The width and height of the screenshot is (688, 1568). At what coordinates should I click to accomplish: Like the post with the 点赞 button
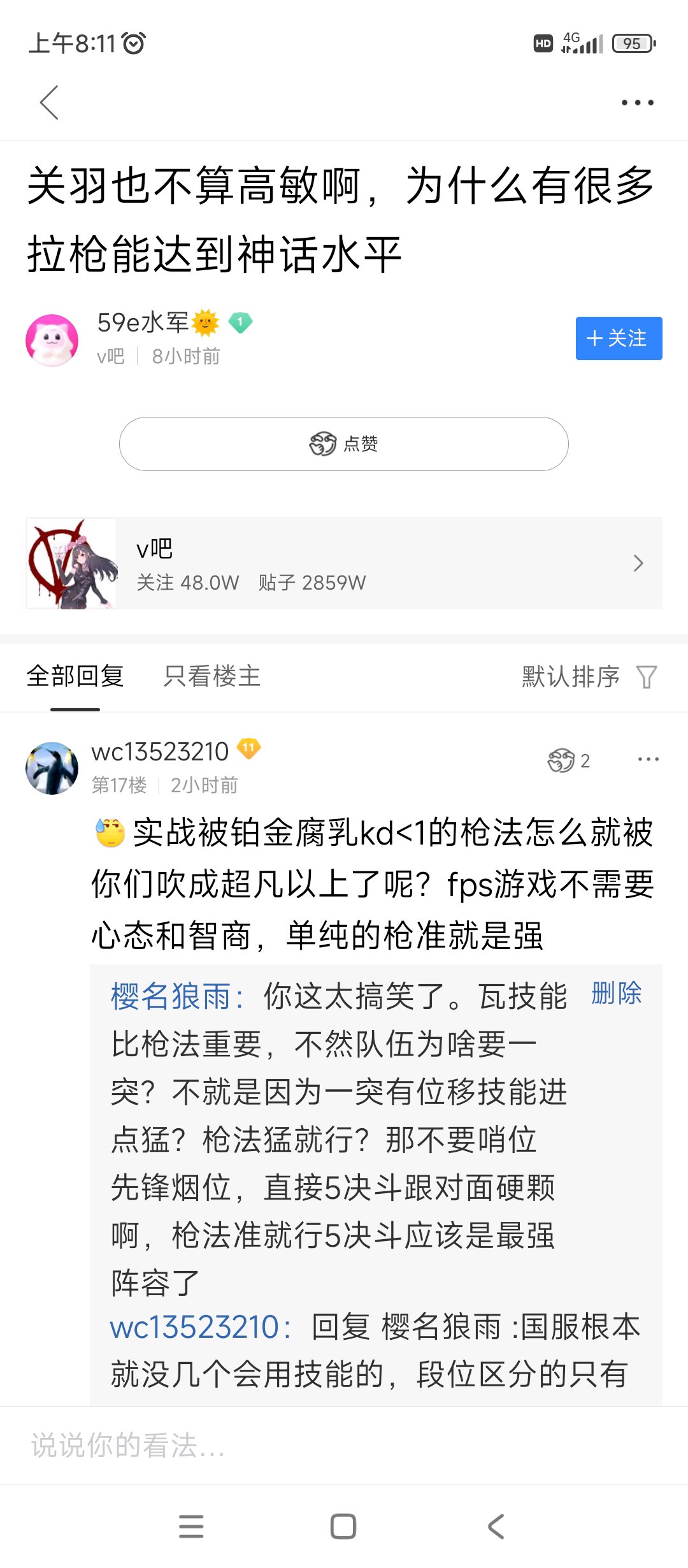[343, 444]
